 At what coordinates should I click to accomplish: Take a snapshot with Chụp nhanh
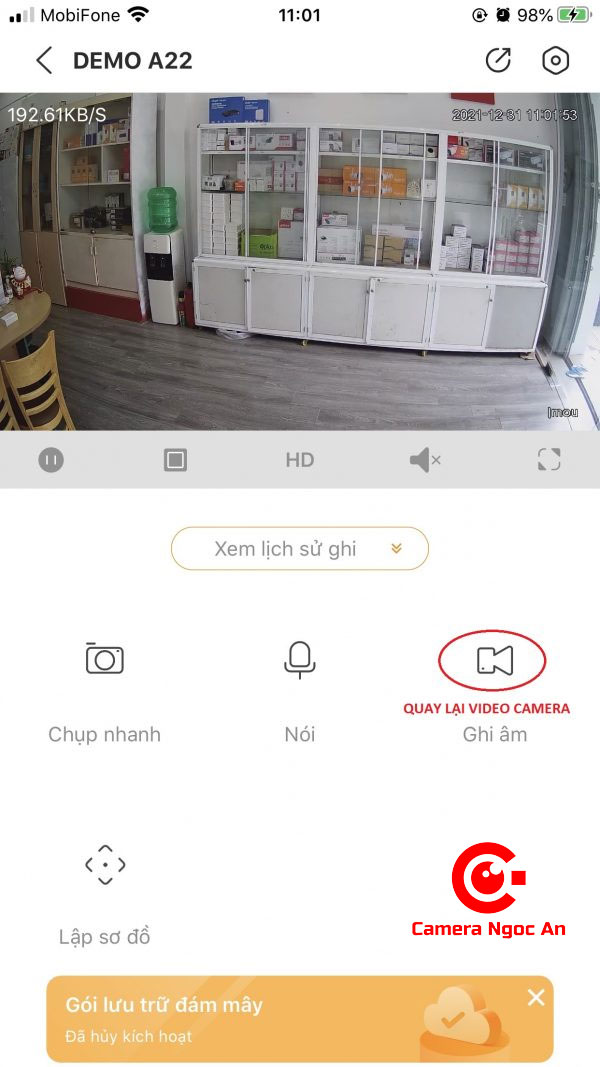[x=104, y=660]
